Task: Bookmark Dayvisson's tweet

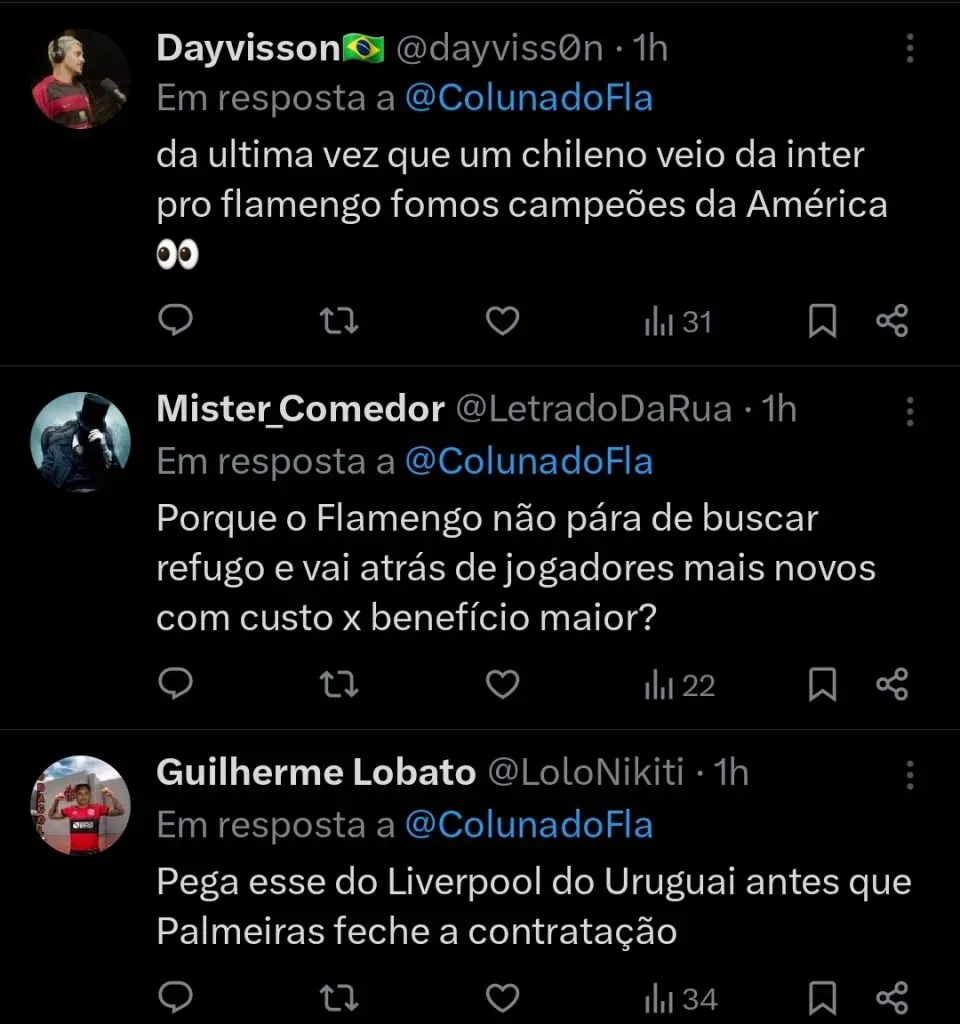Action: [823, 320]
